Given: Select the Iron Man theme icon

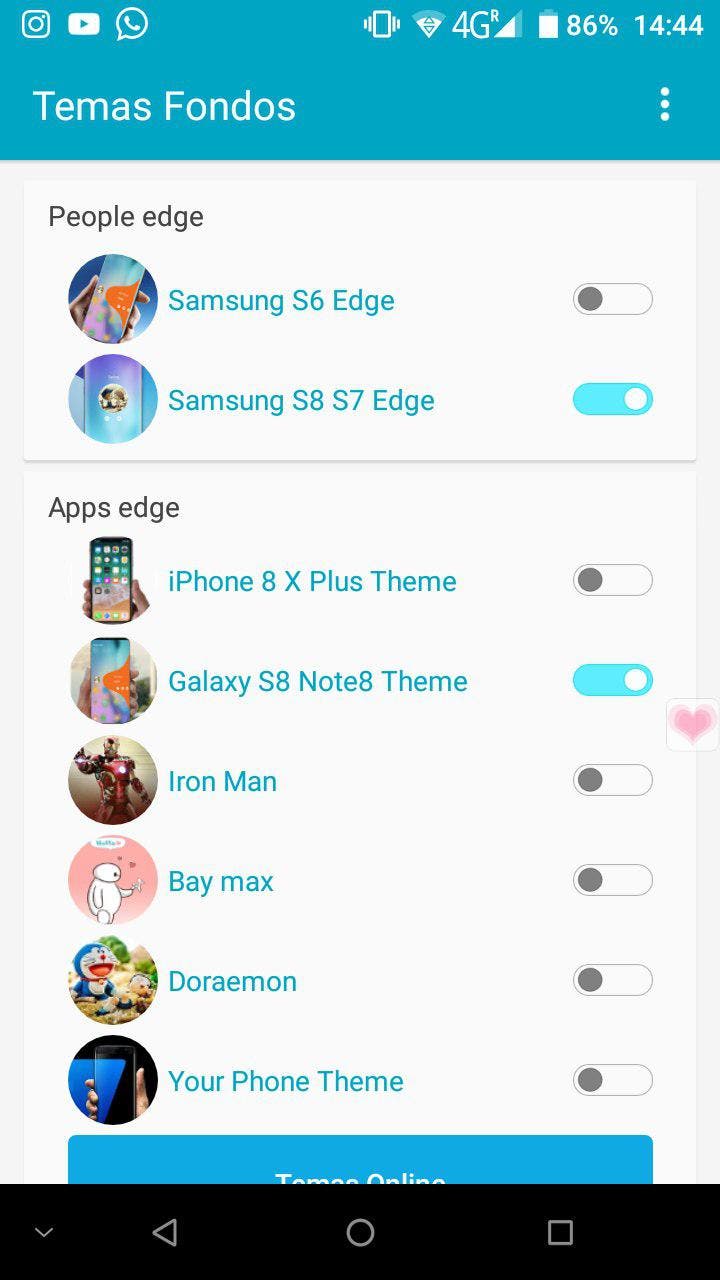Looking at the screenshot, I should 112,780.
